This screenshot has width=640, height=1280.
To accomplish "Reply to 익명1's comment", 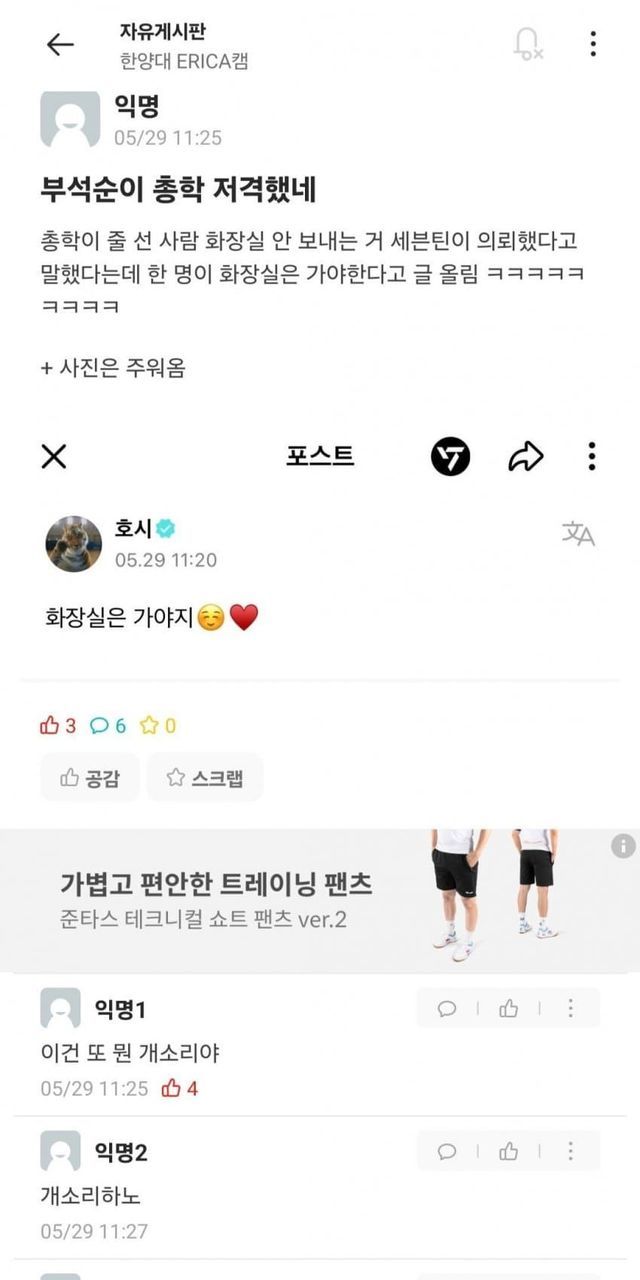I will (x=447, y=1009).
